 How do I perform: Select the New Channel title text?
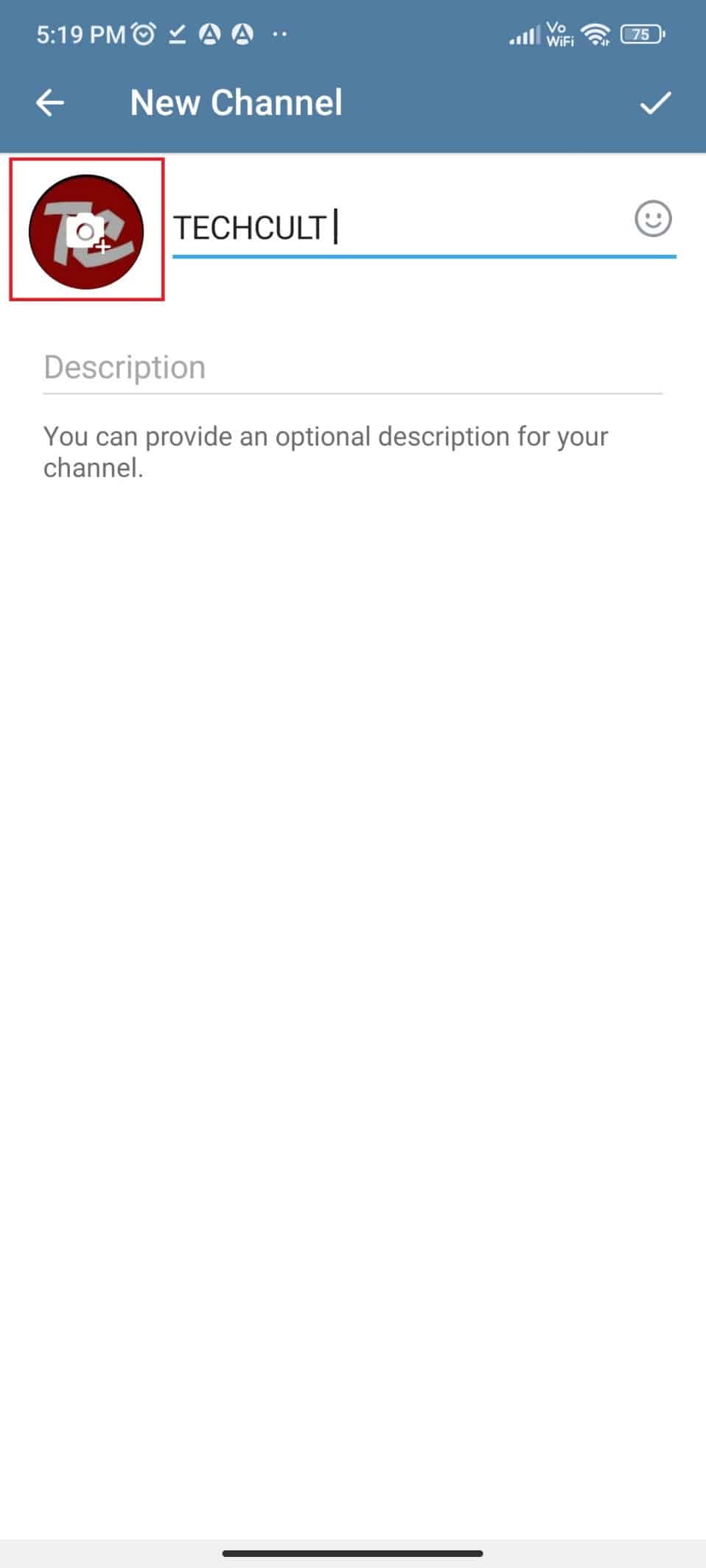coord(236,102)
